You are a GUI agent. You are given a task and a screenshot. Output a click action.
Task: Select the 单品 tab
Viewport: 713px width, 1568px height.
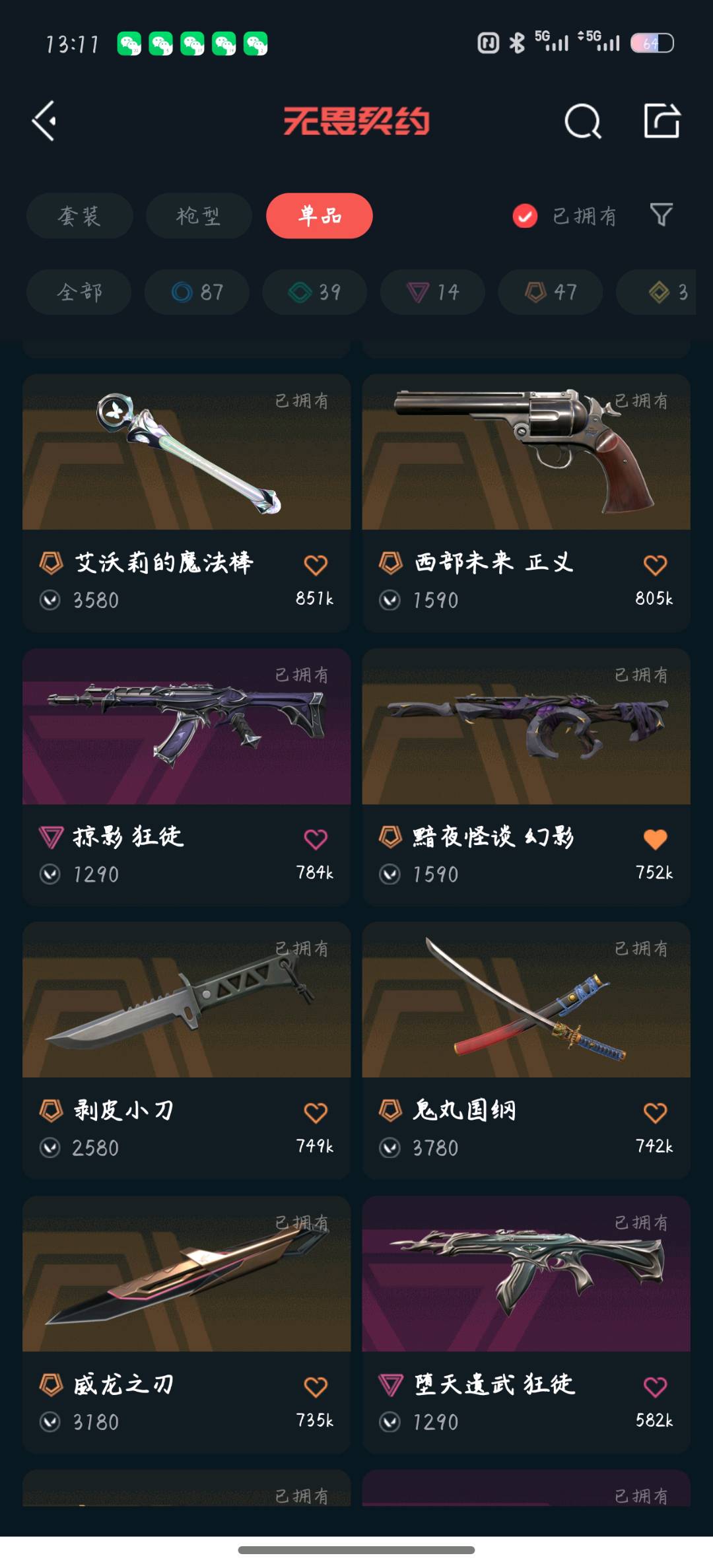320,216
